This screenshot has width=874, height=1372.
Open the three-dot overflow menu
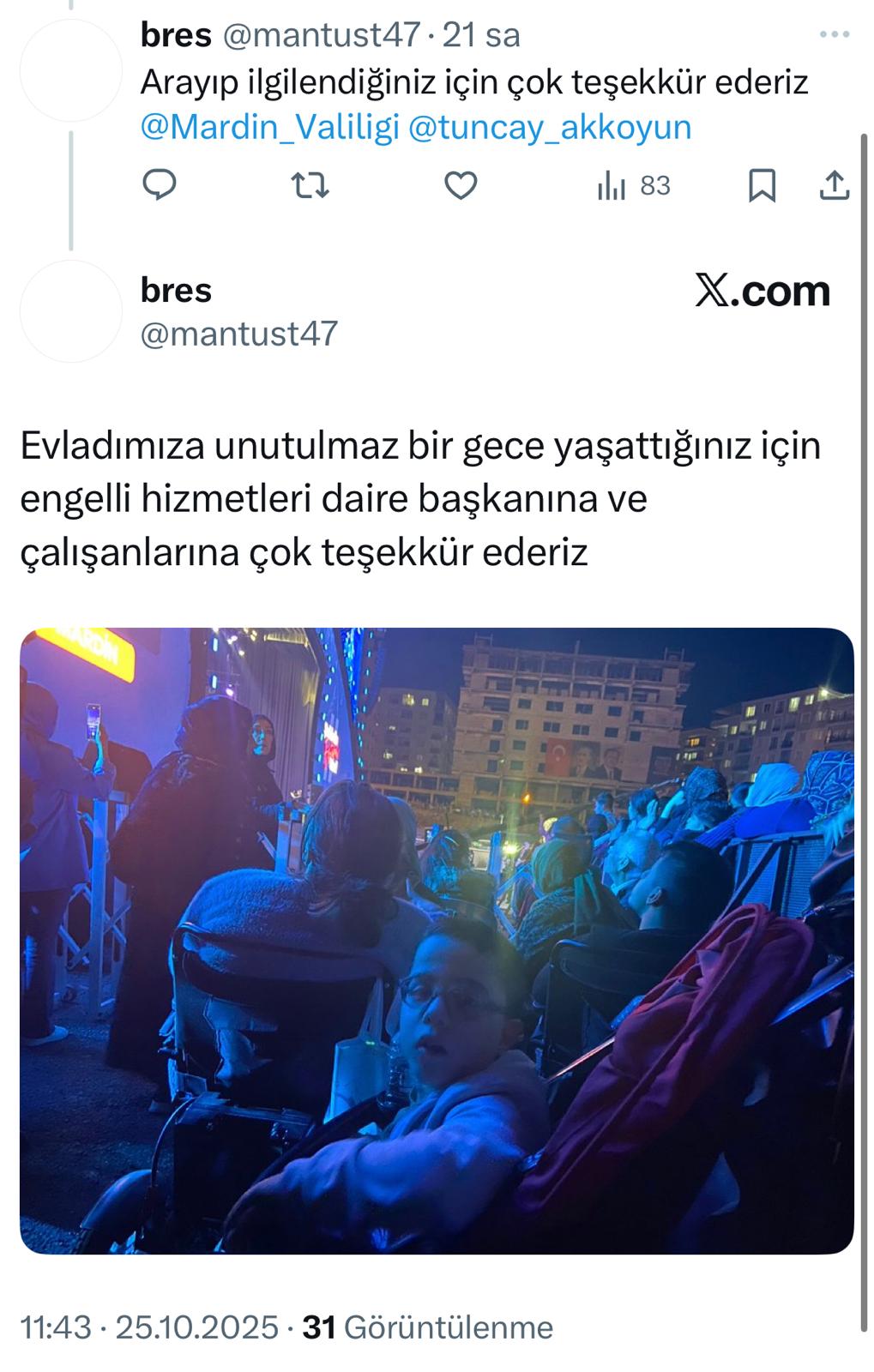click(834, 35)
